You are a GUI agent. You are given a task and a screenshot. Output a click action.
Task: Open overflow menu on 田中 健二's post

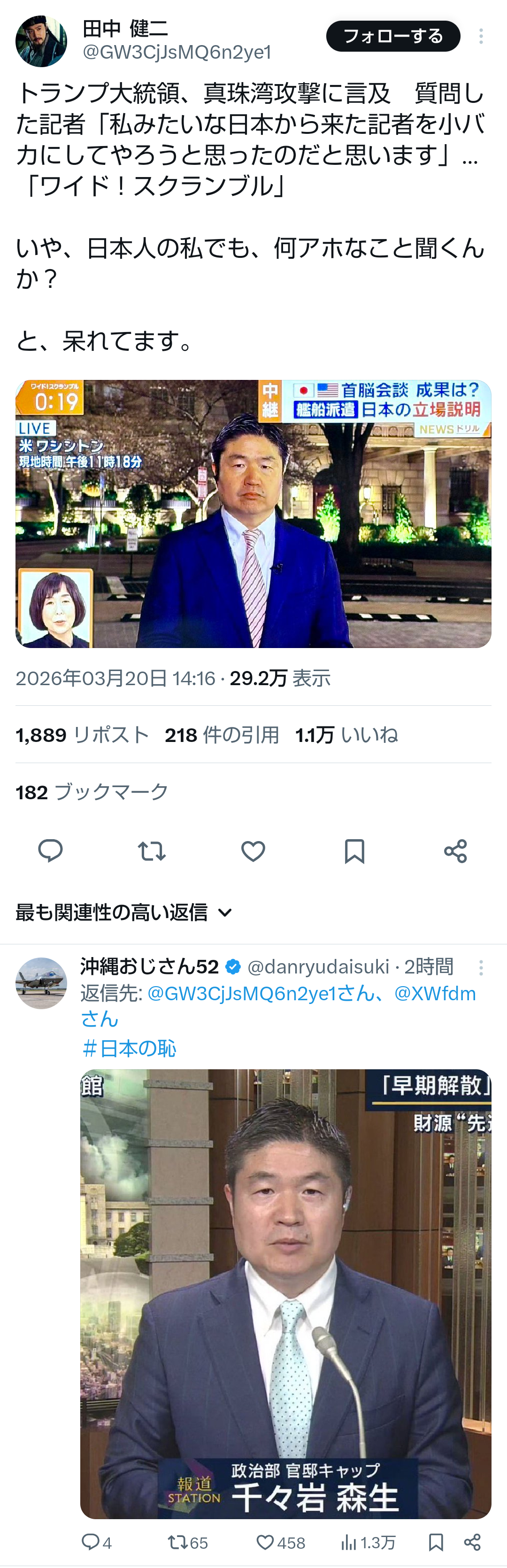(481, 36)
